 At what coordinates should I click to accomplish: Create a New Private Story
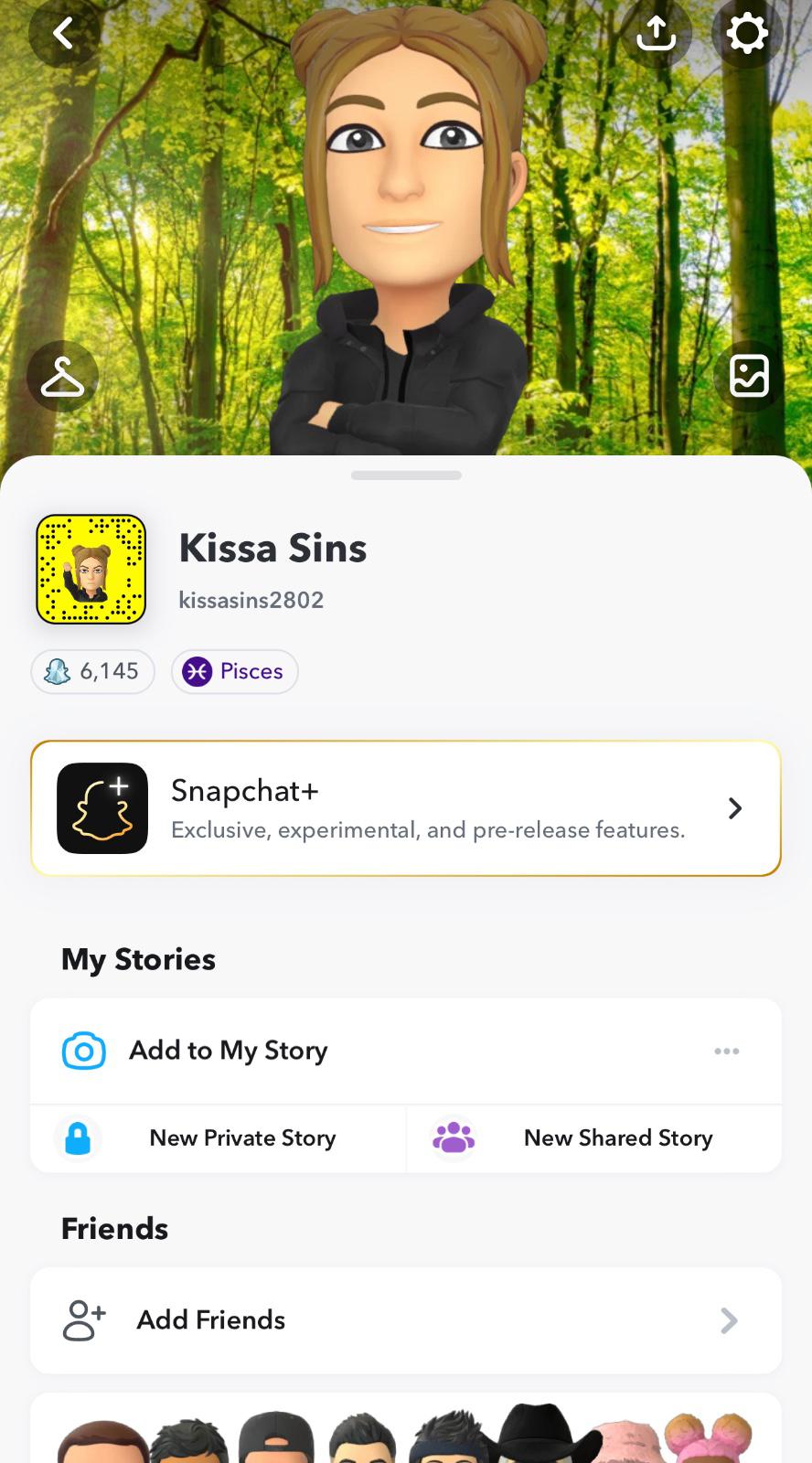coord(219,1138)
